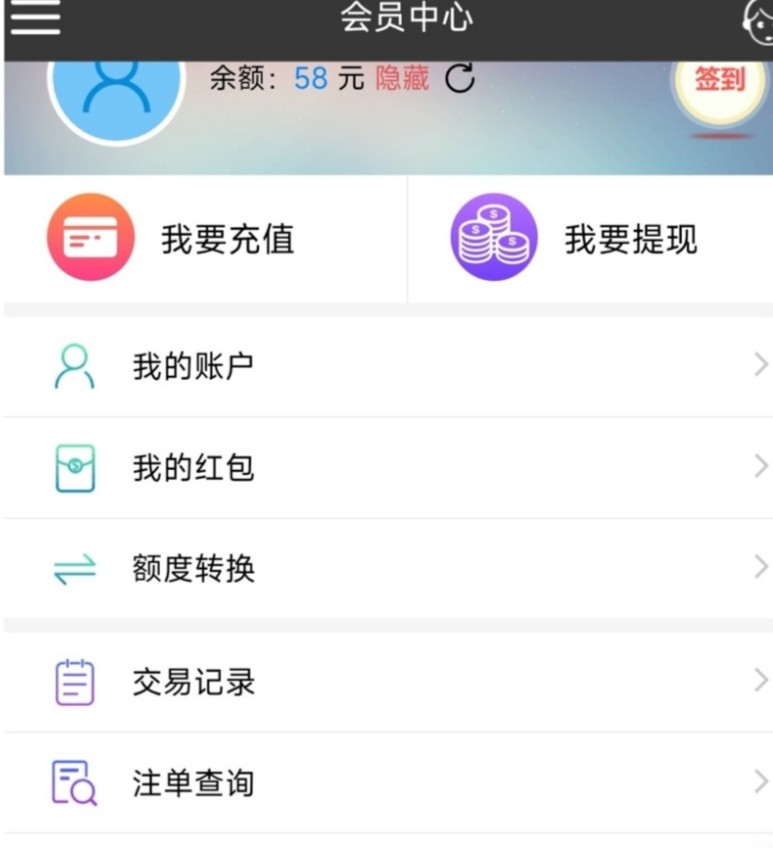Screen dimensions: 773x848
Task: Open the hamburger drawer menu
Action: [x=35, y=18]
